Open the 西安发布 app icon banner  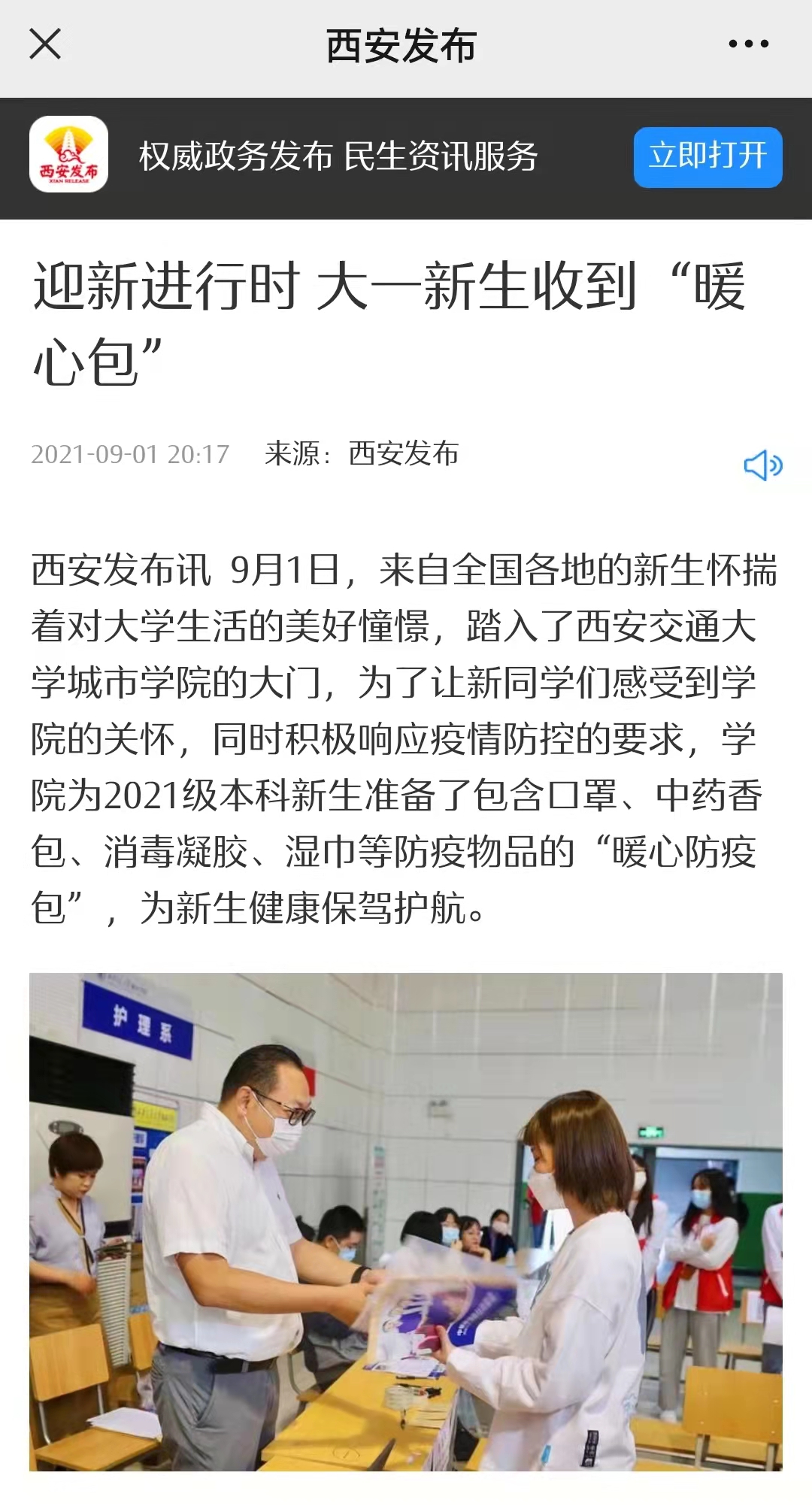pos(69,155)
